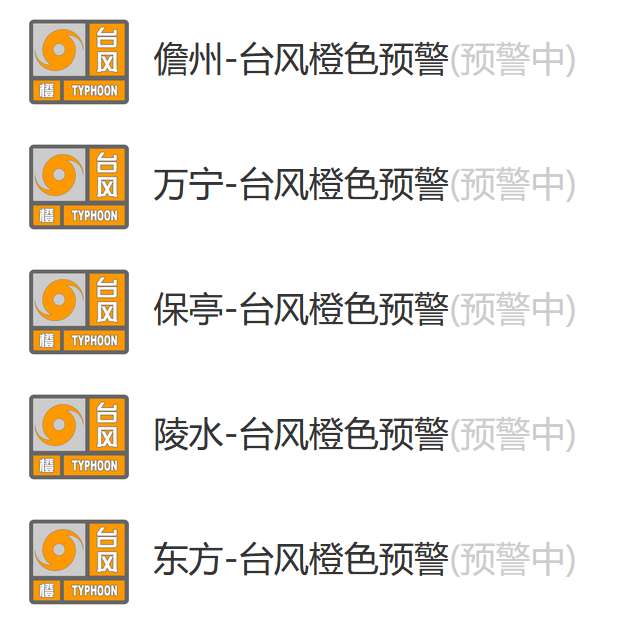
Task: Open the 儋州 typhoon orange warning
Action: pyautogui.click(x=300, y=61)
